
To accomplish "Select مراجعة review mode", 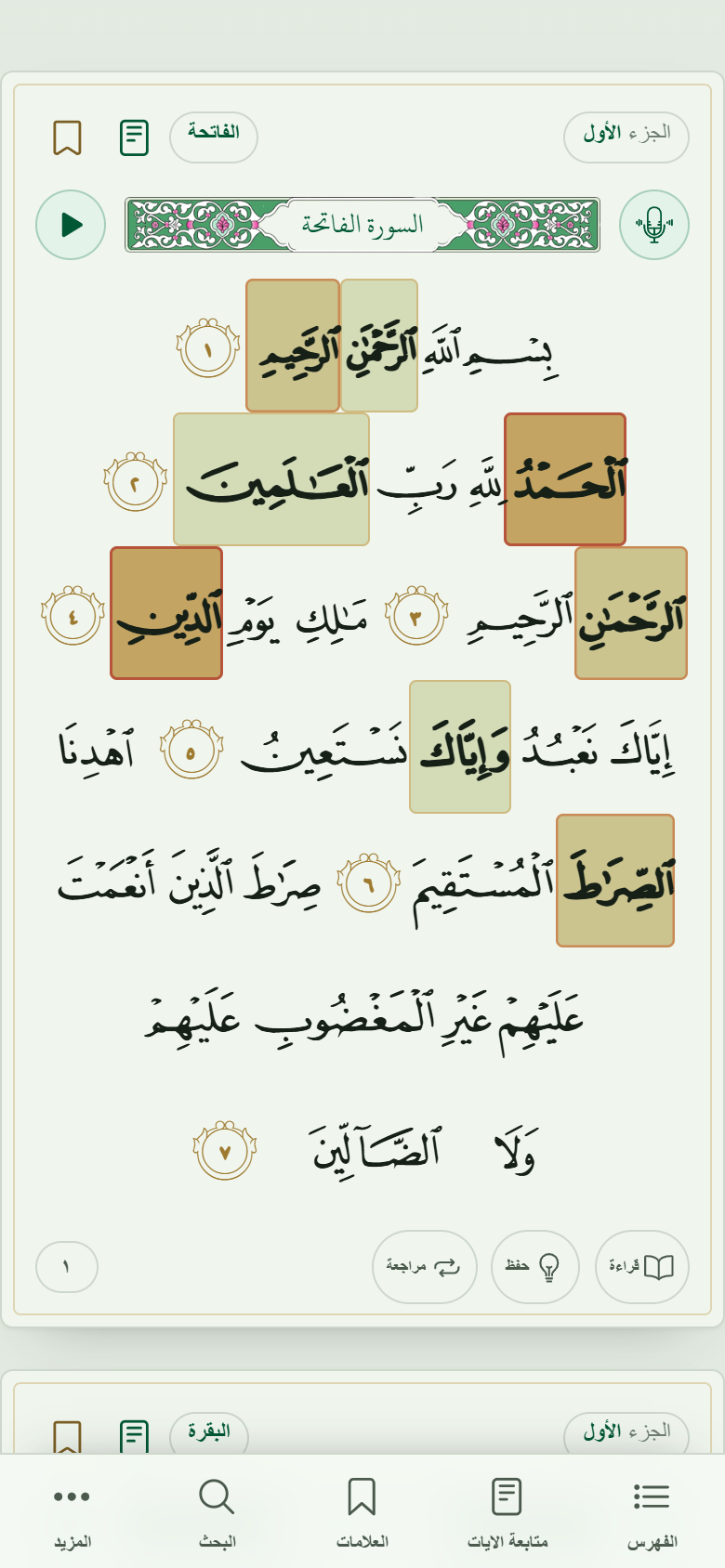I will point(425,1267).
